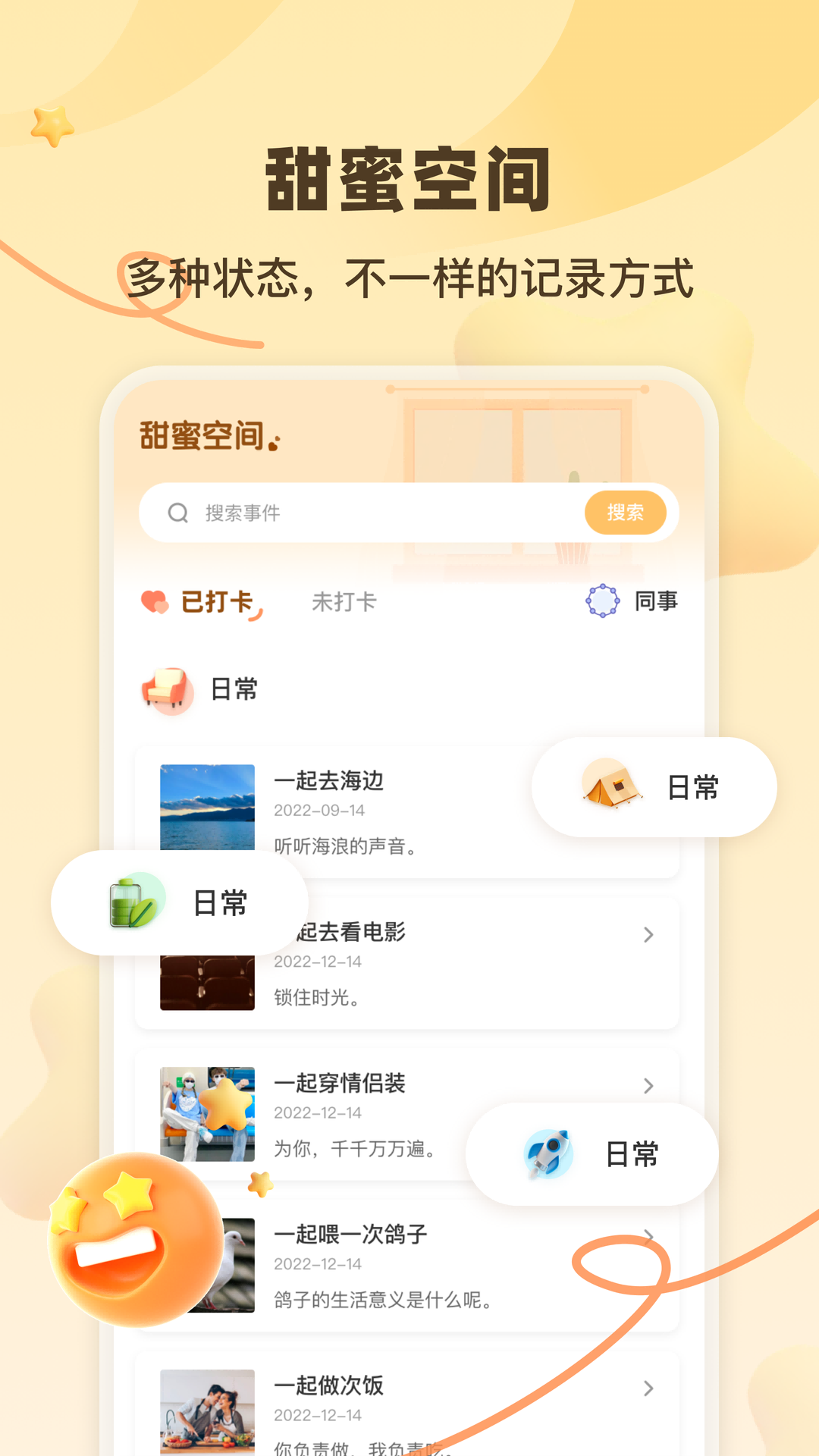
Task: Select the 同事 circle icon at top right
Action: click(x=603, y=601)
